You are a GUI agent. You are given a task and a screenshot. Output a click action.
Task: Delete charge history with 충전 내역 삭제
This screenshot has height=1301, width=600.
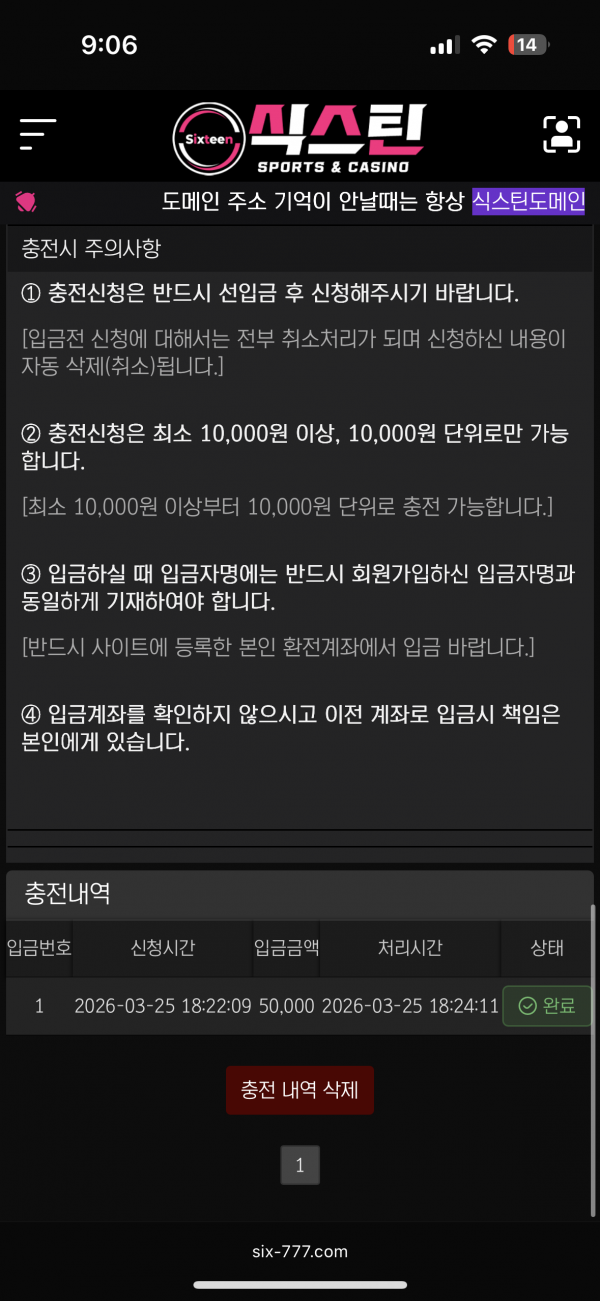click(300, 1089)
